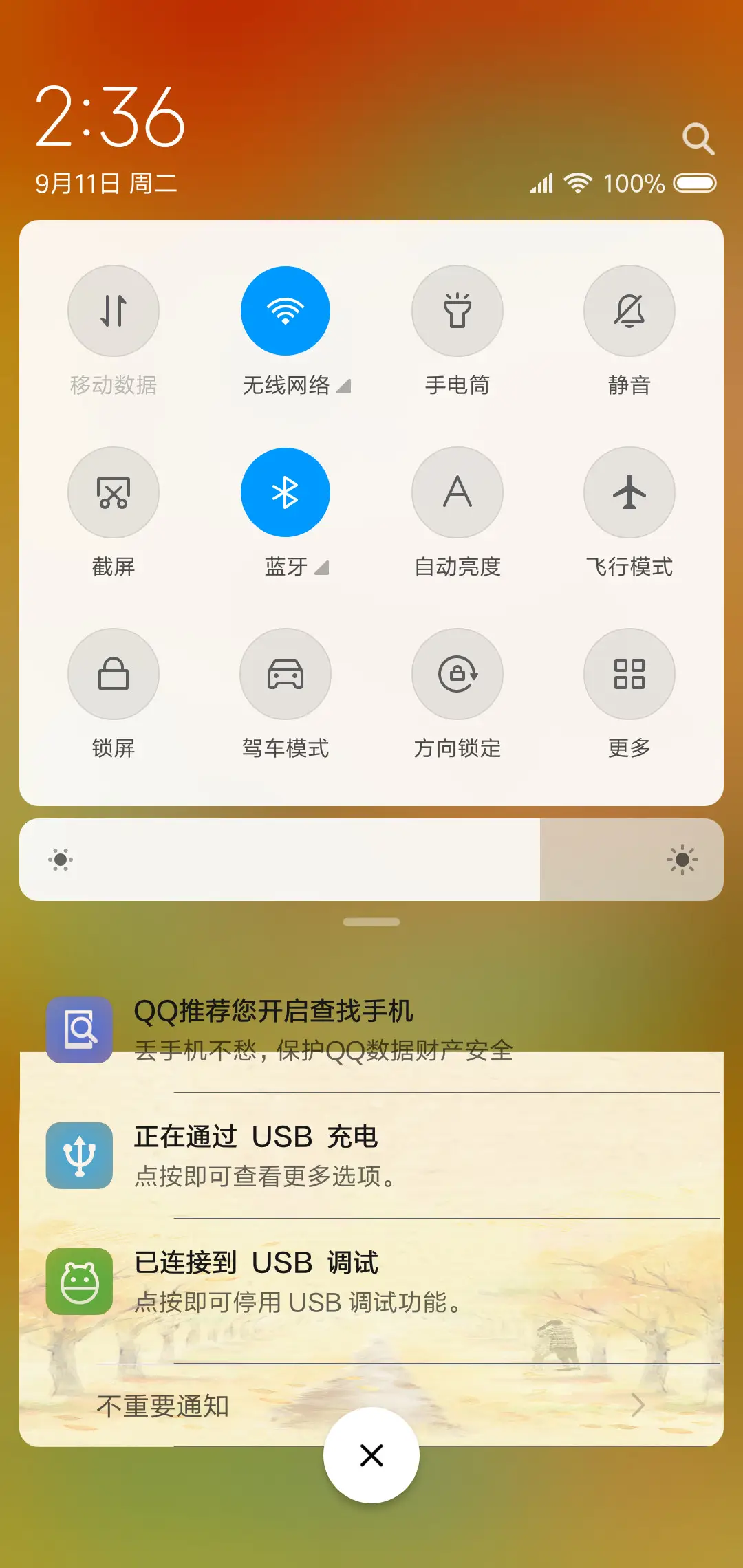Tap the auto brightness (自动亮度) icon
This screenshot has width=743, height=1568.
click(457, 492)
